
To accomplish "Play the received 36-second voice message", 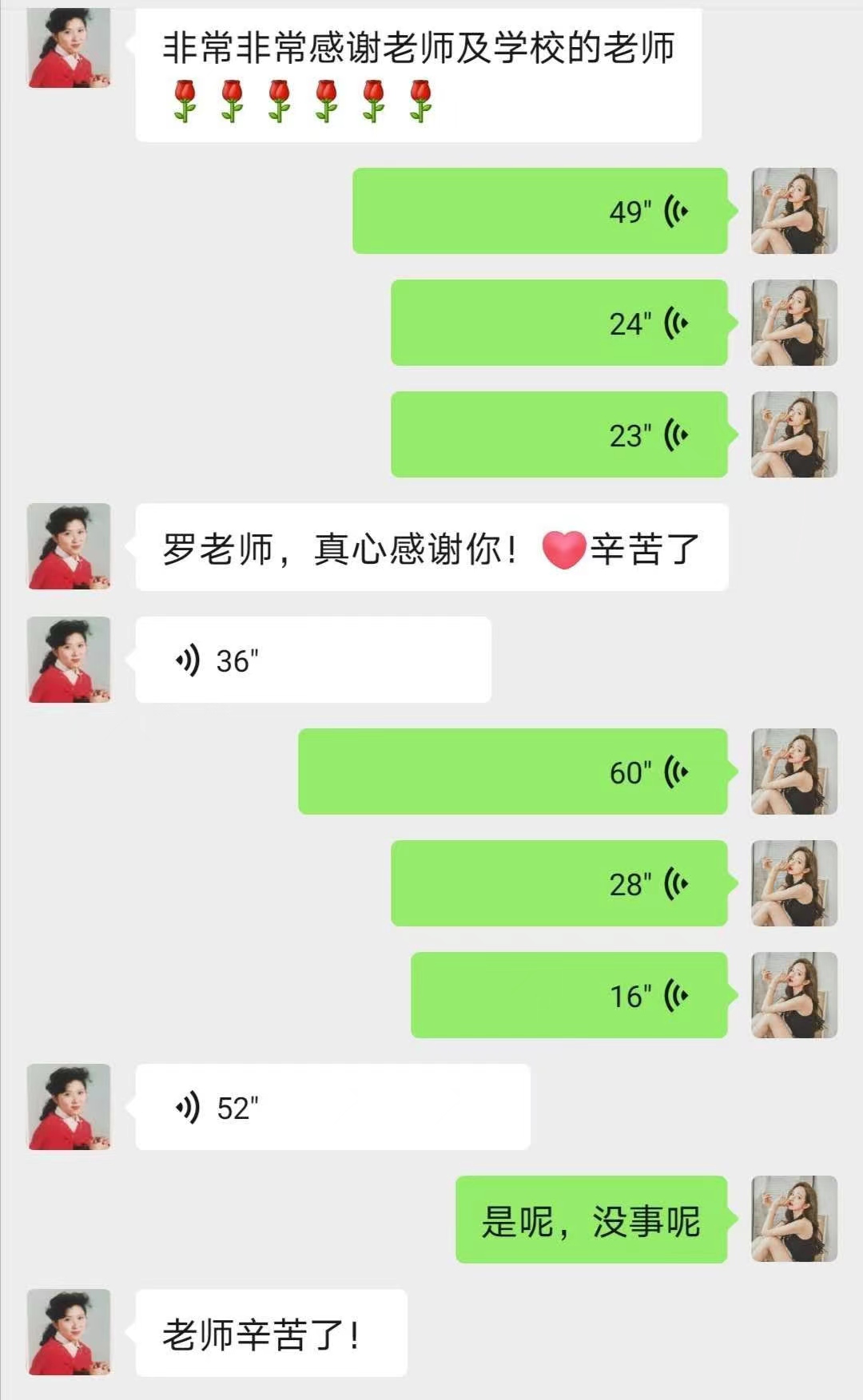I will 313,660.
